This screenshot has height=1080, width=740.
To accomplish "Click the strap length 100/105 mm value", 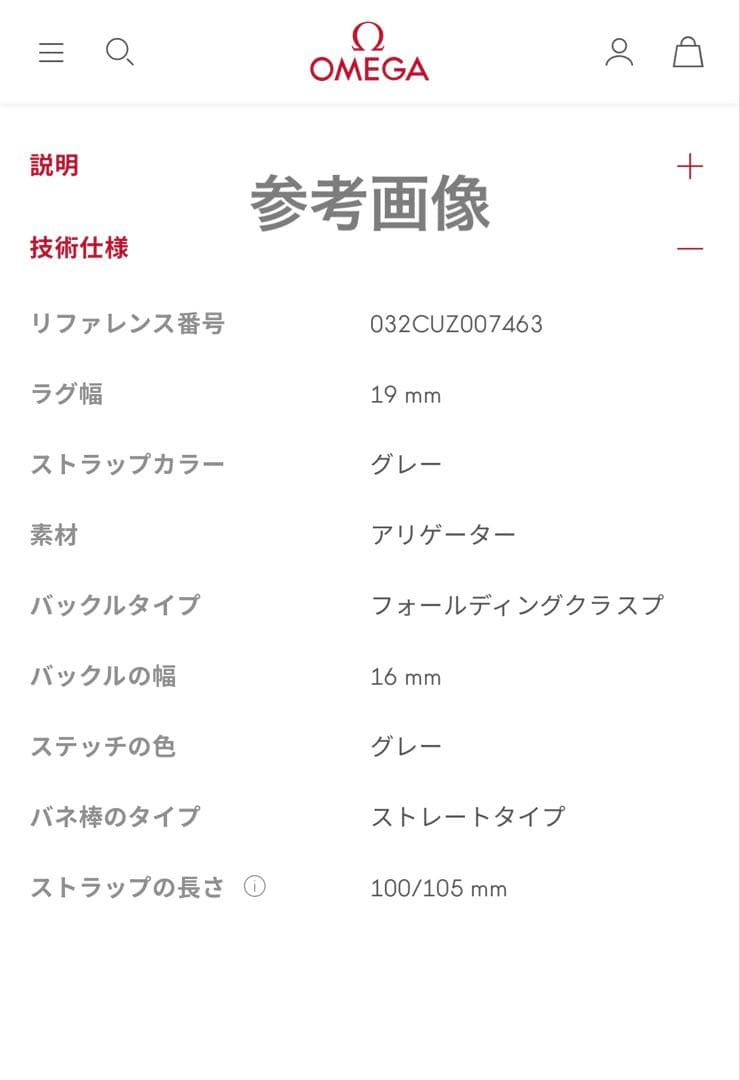I will tap(438, 887).
